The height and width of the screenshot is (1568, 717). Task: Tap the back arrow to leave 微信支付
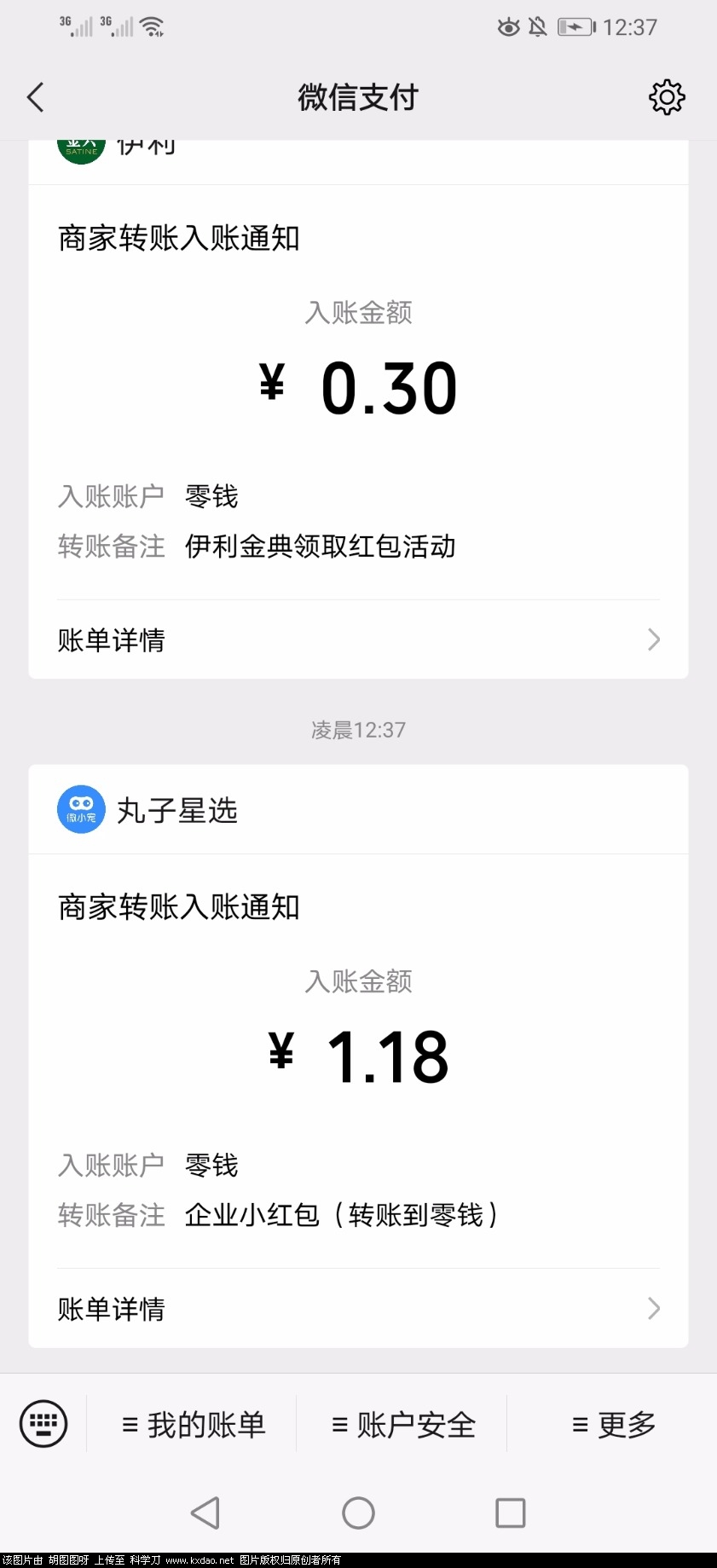coord(34,96)
